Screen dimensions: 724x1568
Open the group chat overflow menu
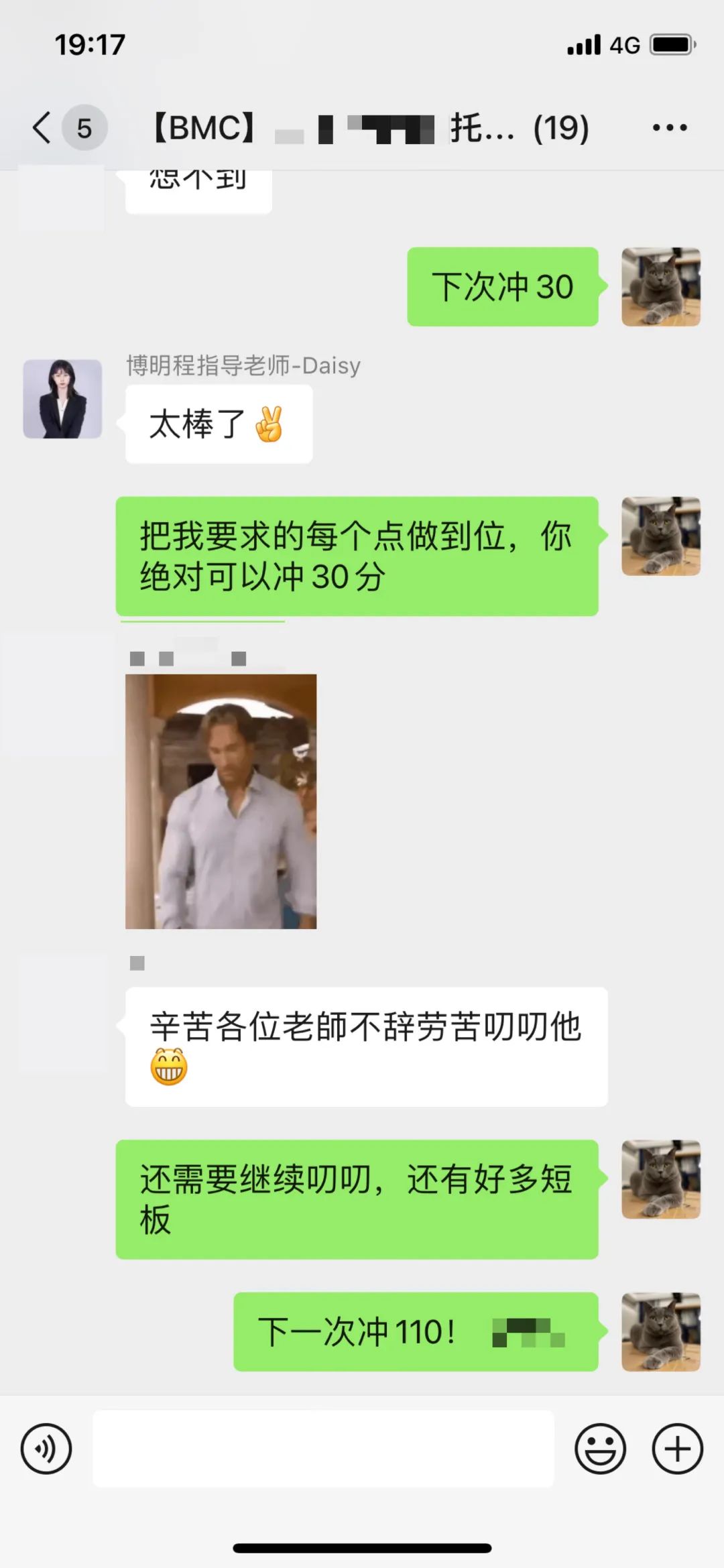point(670,127)
